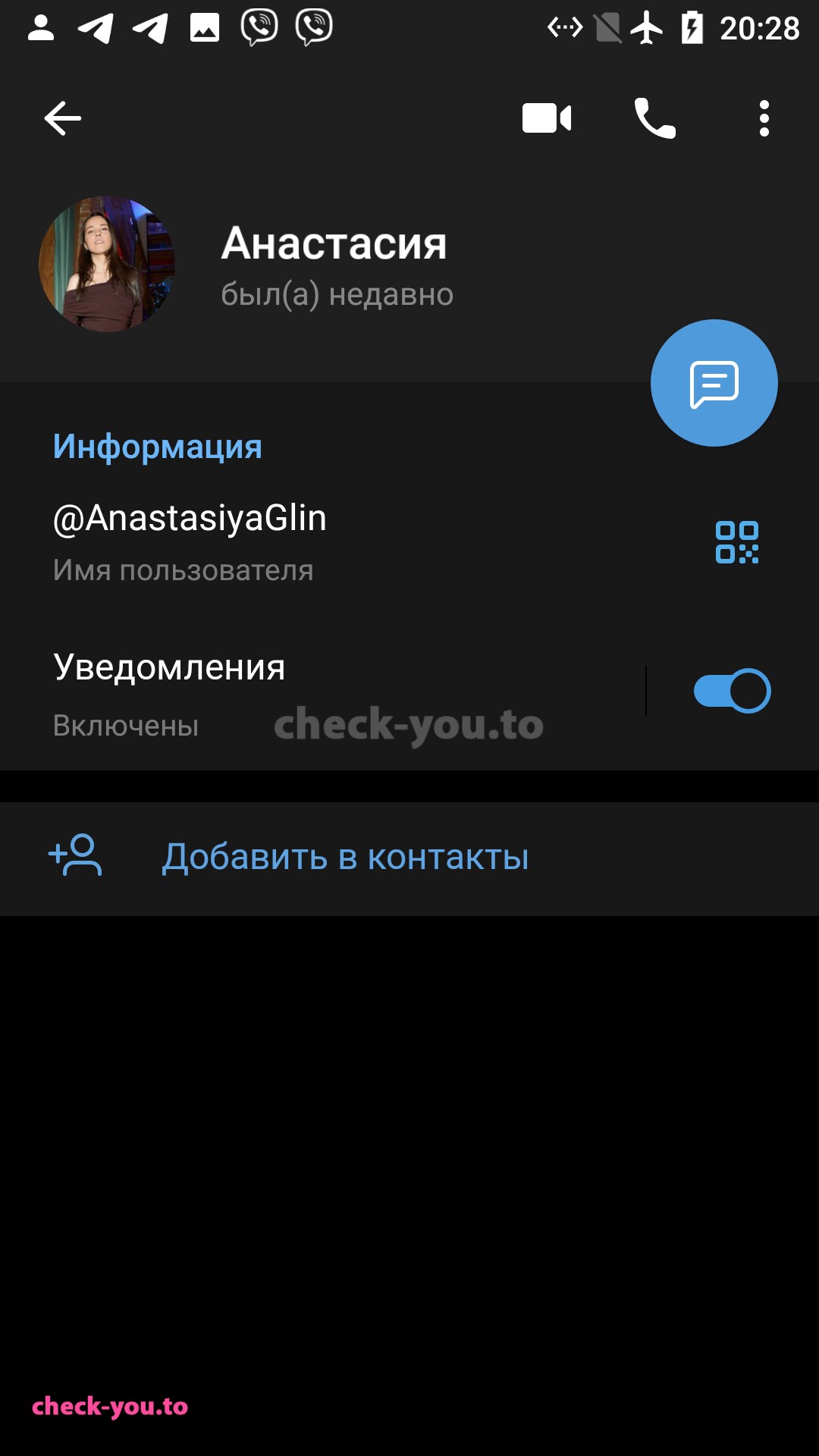819x1456 pixels.
Task: Open the chat via message button
Action: click(714, 383)
